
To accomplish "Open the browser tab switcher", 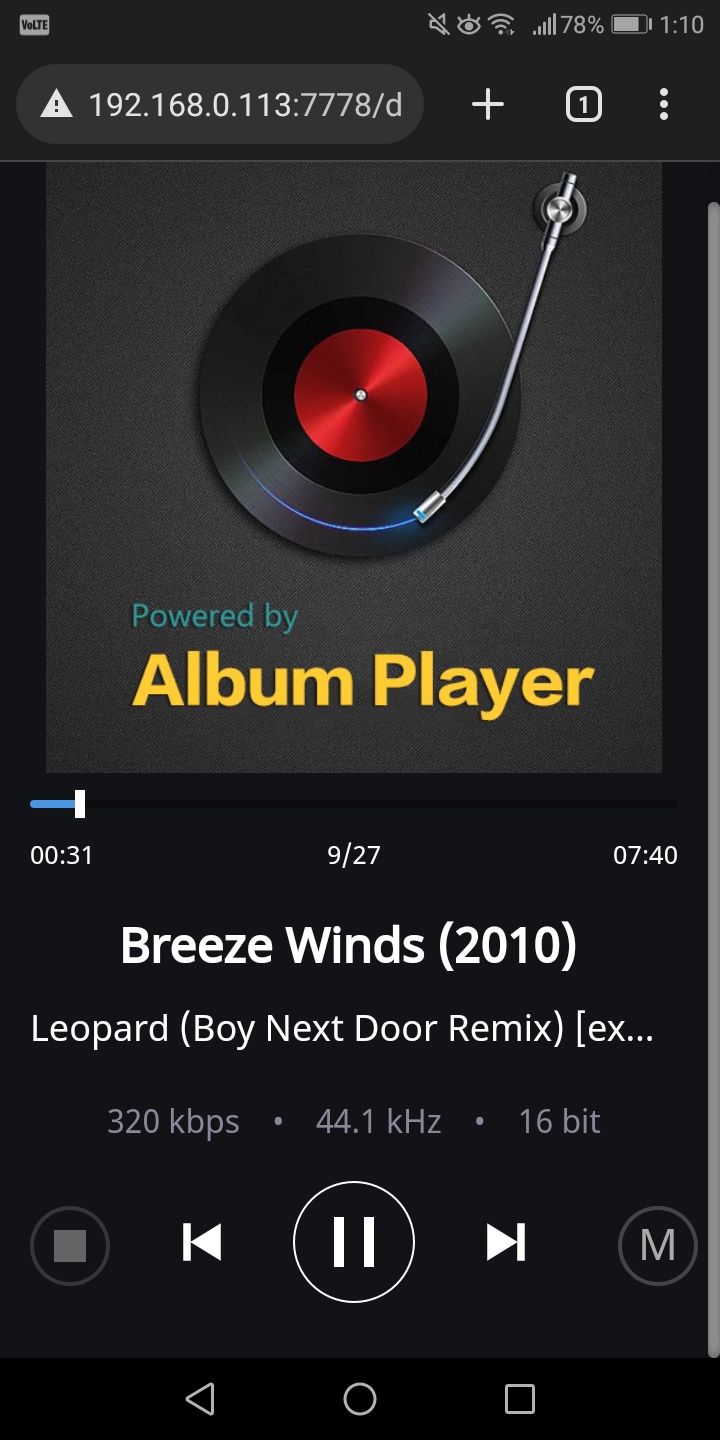I will pyautogui.click(x=584, y=104).
